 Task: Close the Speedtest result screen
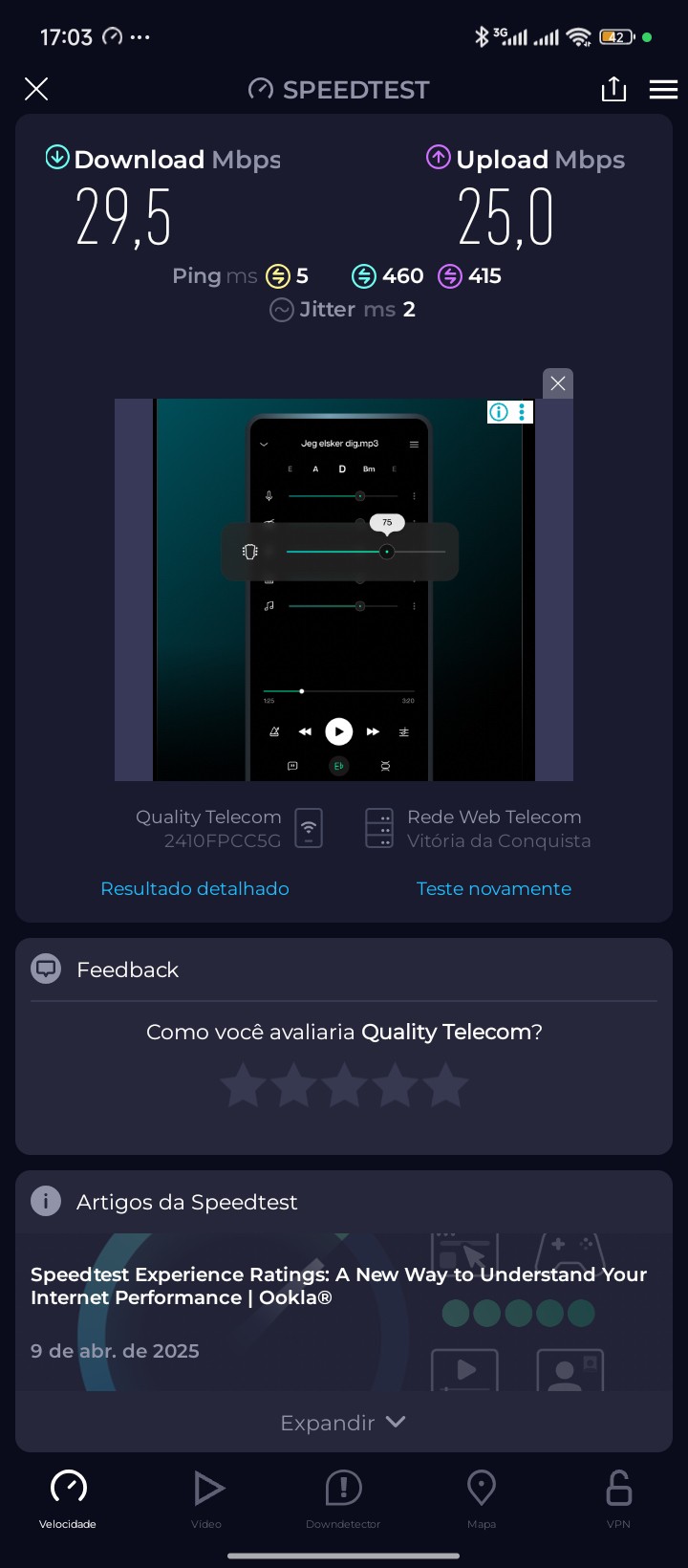[x=36, y=89]
